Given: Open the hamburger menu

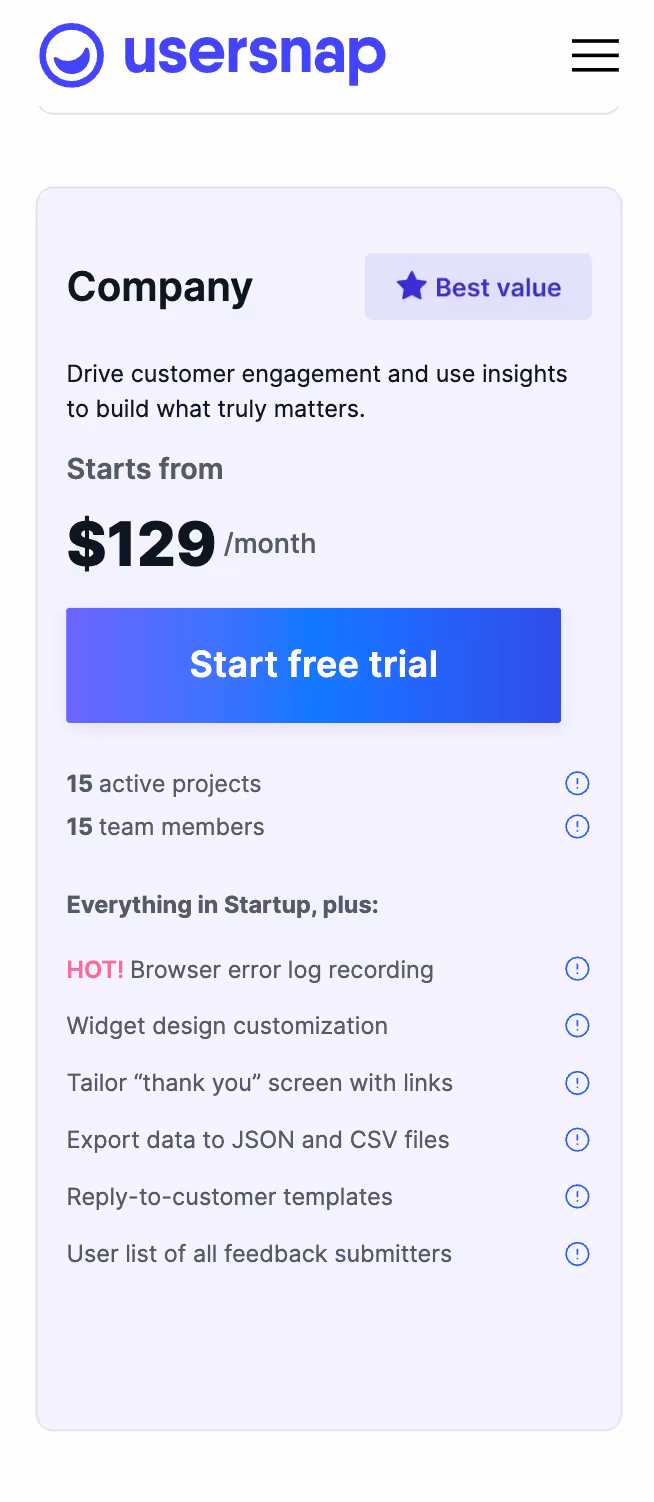Looking at the screenshot, I should [x=595, y=55].
